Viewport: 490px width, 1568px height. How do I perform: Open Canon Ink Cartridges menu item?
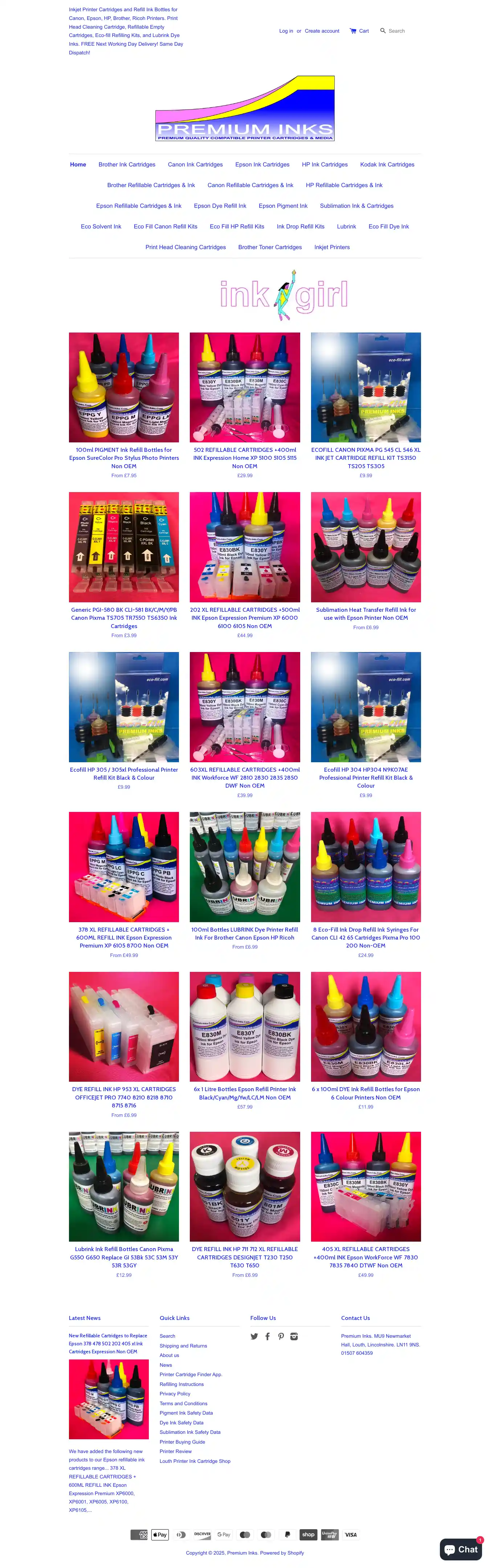point(195,164)
